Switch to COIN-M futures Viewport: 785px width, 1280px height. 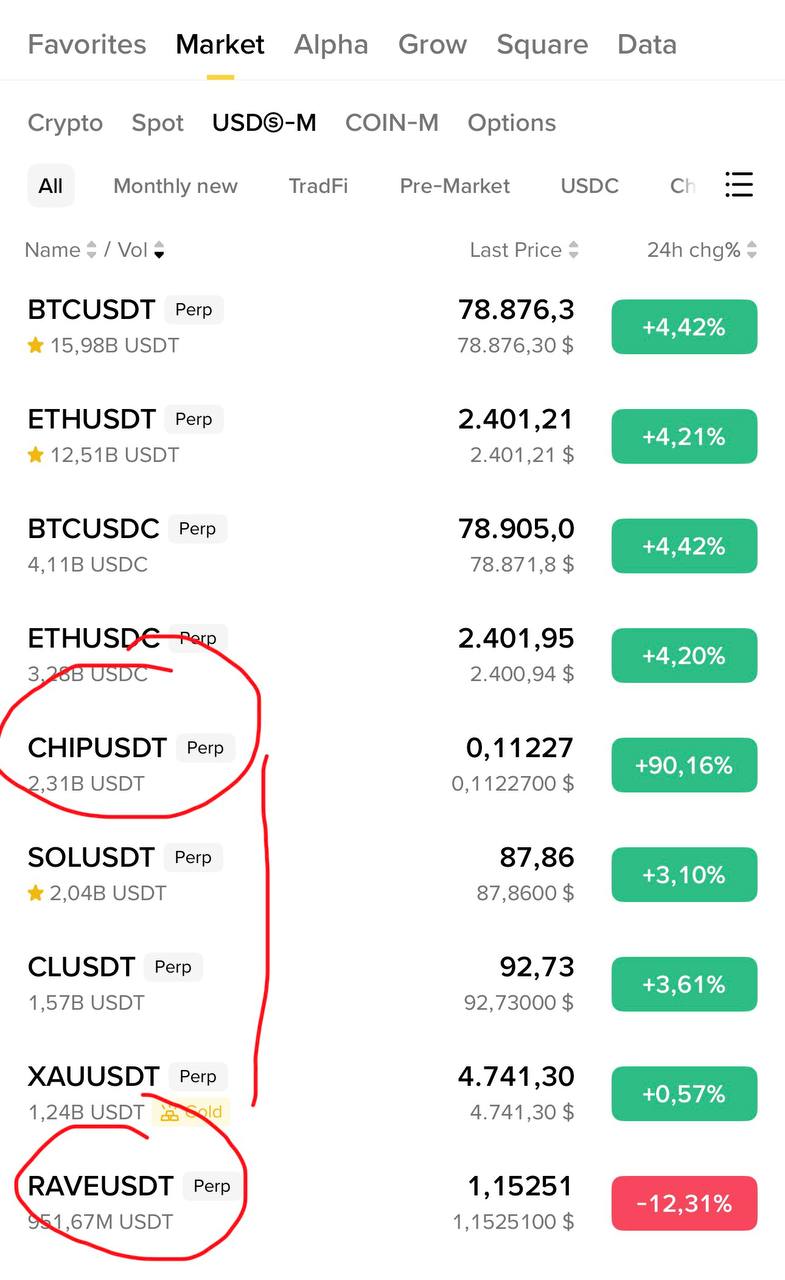(392, 123)
